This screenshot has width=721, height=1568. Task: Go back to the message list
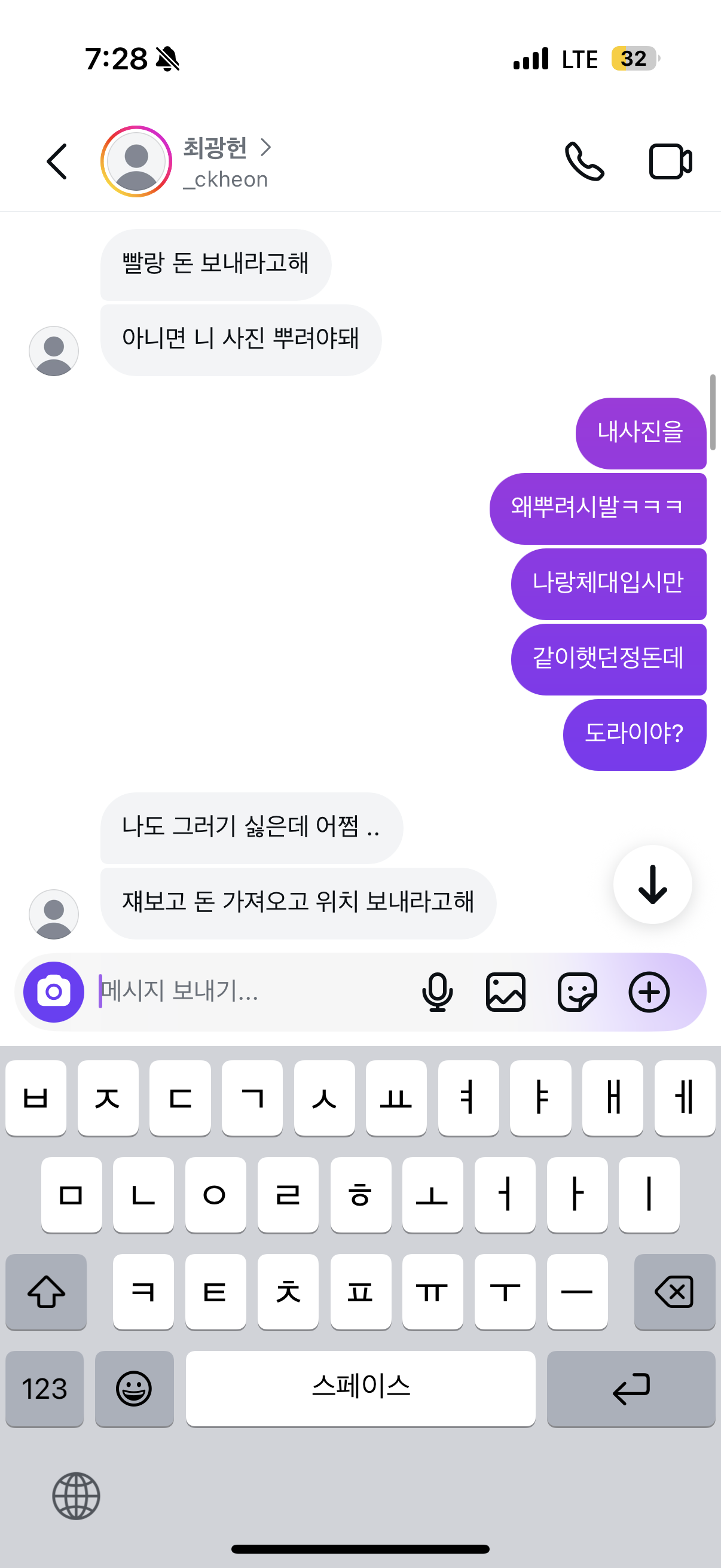pos(57,161)
